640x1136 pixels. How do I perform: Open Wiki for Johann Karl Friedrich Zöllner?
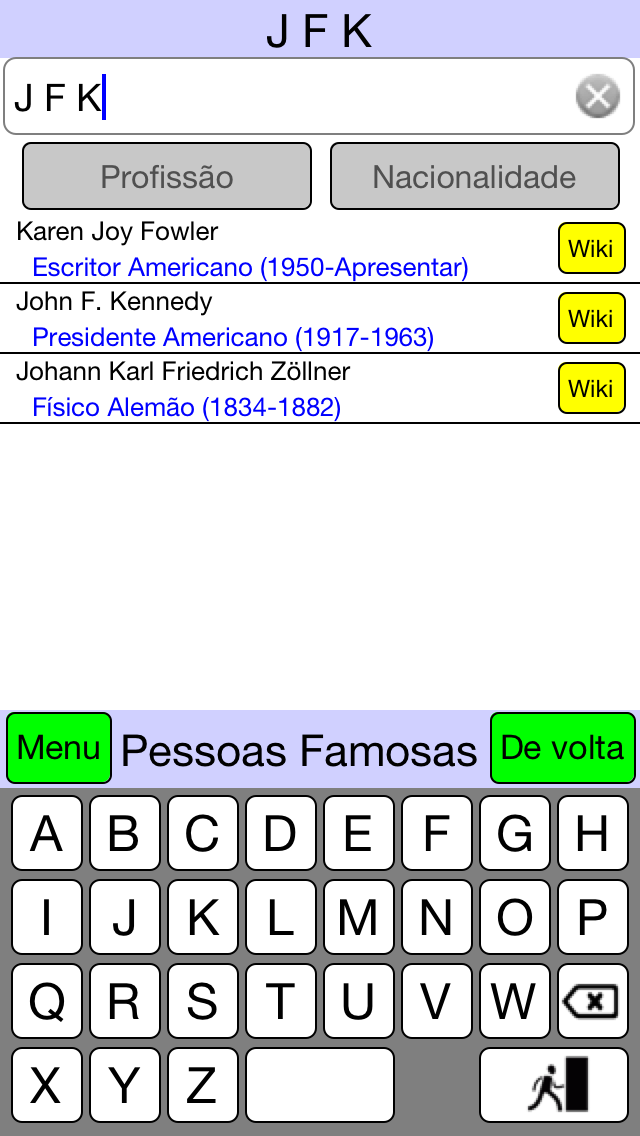[591, 388]
